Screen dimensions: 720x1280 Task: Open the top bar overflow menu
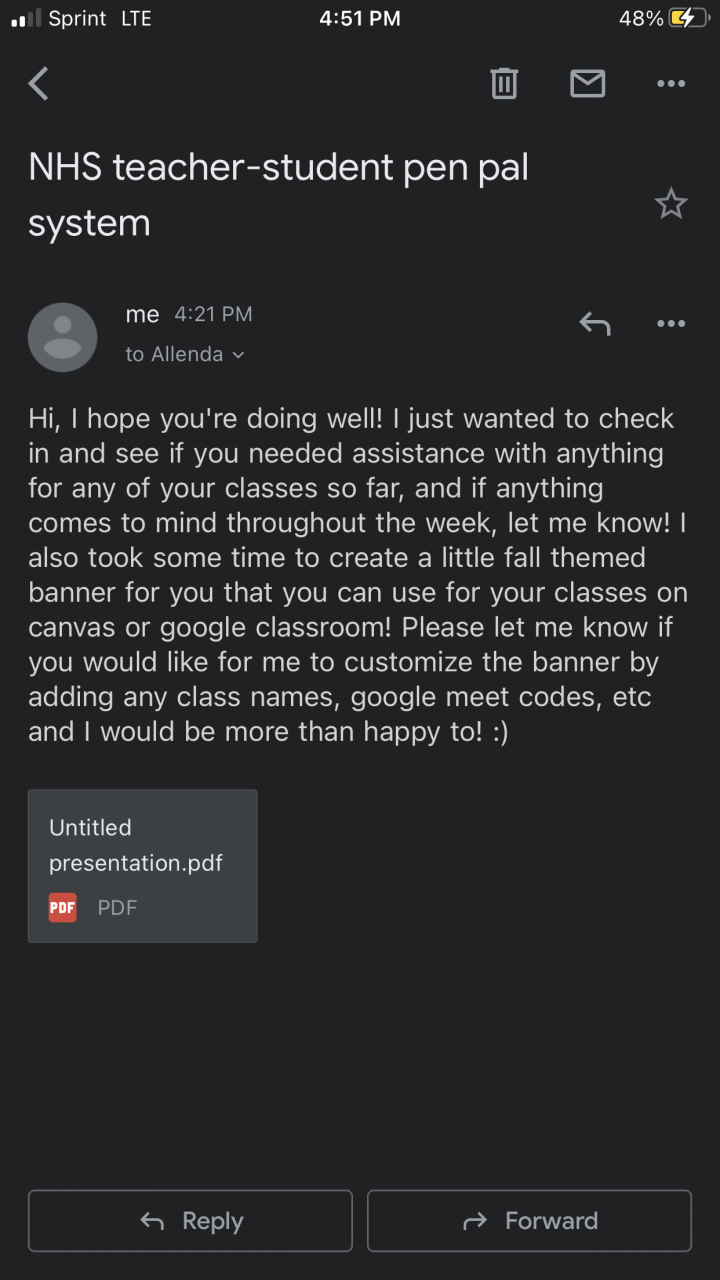pos(671,84)
